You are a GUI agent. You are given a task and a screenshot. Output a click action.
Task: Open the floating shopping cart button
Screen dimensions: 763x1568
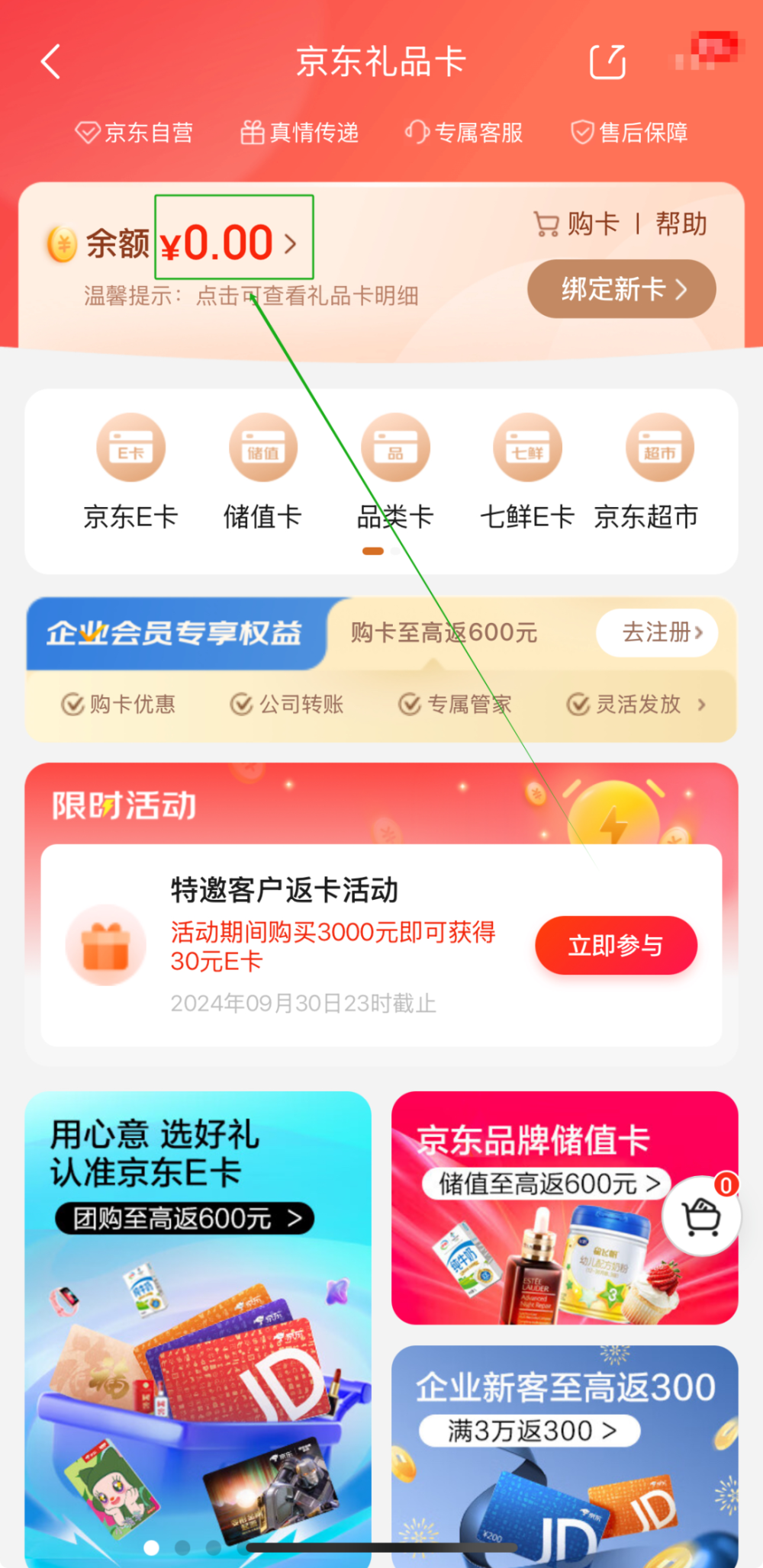point(701,1217)
